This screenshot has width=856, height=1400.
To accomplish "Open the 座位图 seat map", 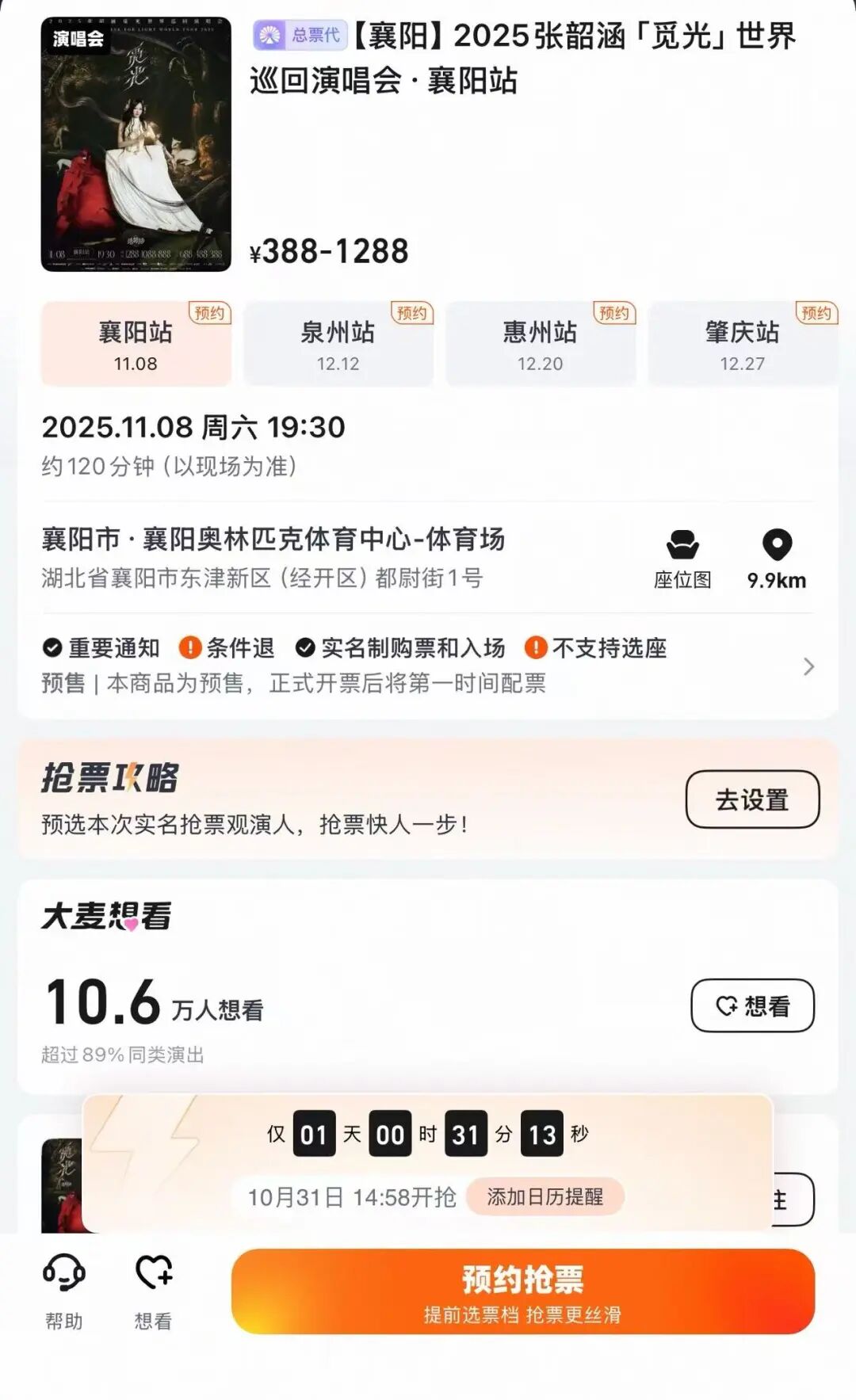I will tap(682, 559).
